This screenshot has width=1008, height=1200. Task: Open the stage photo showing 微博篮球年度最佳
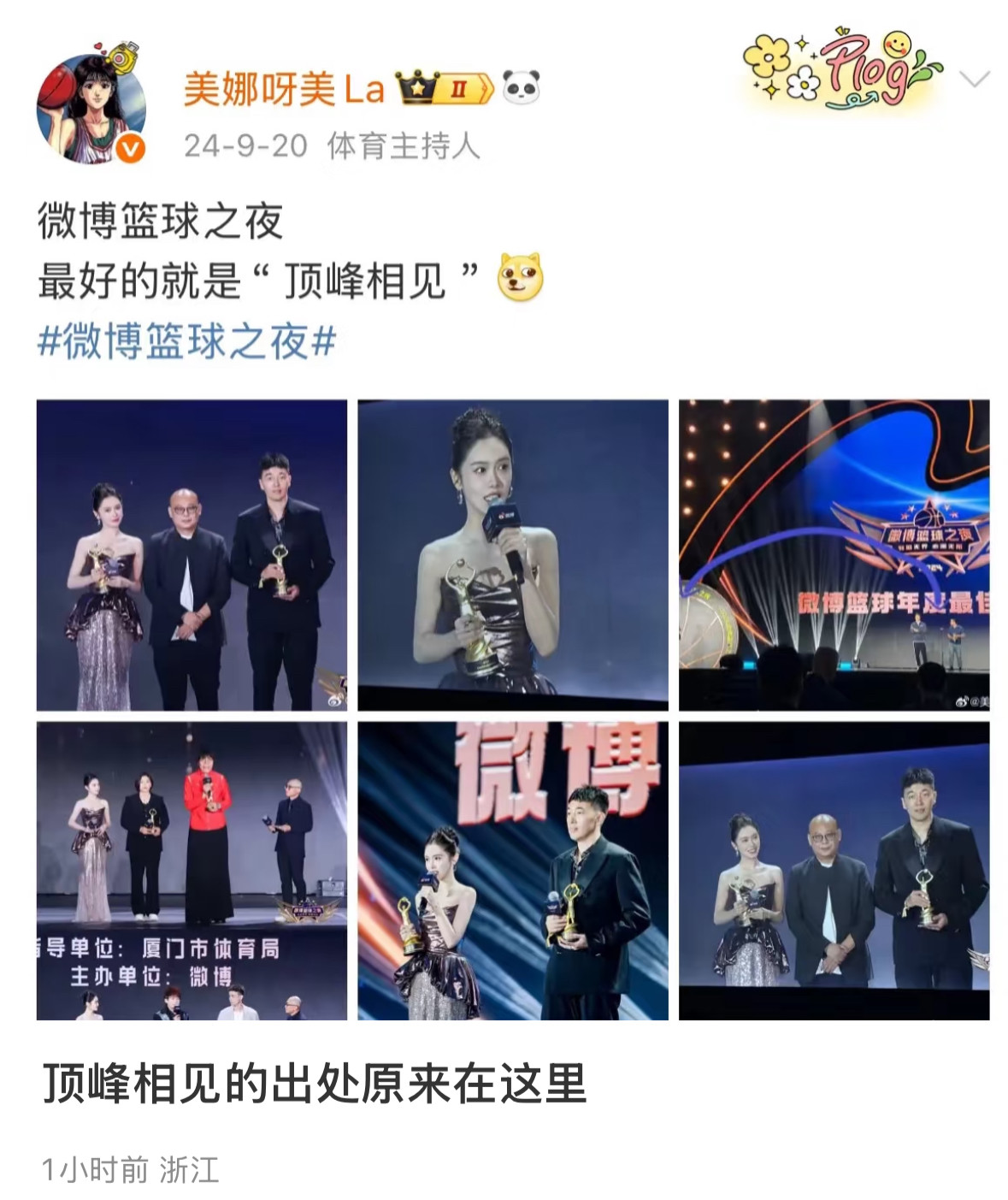tap(834, 555)
